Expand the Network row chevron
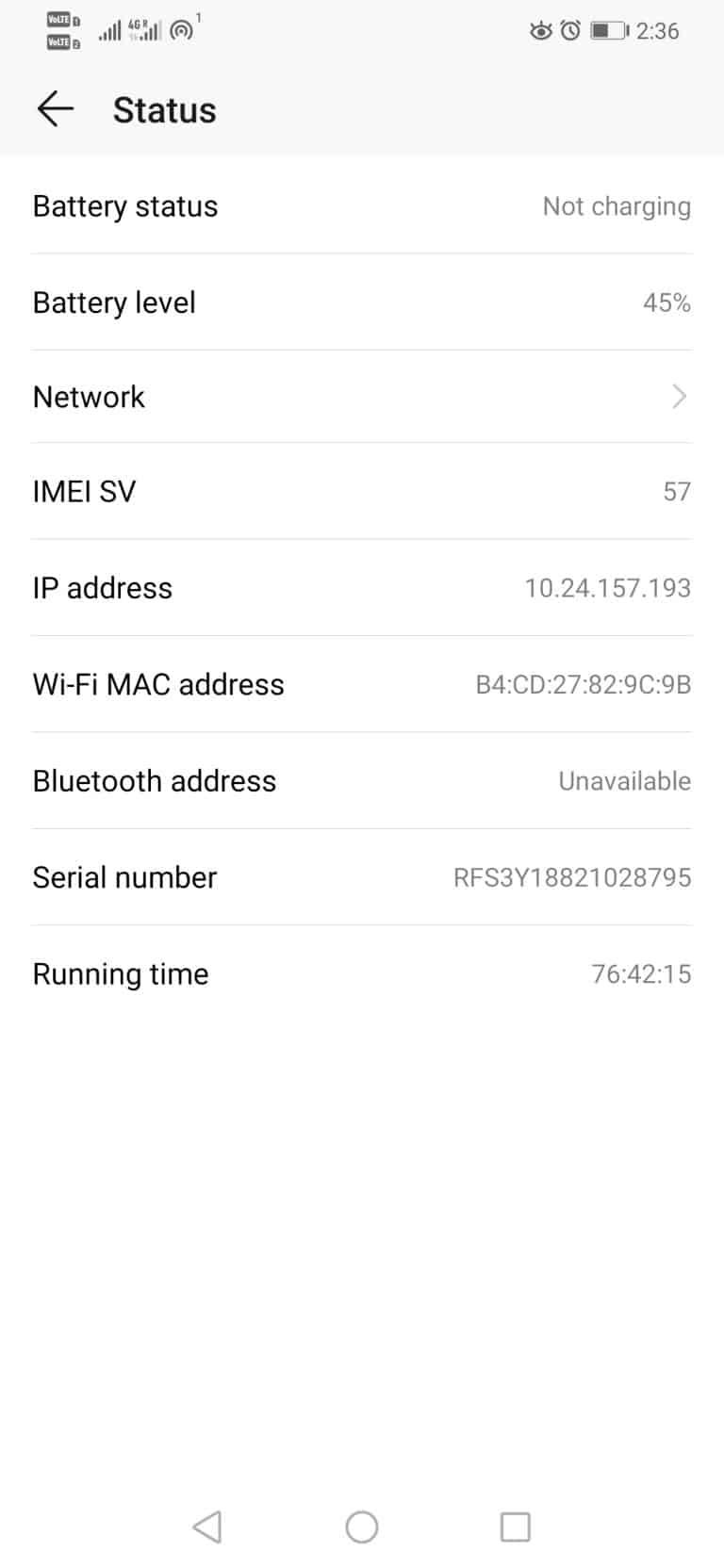Screen dimensions: 724x1568 click(x=678, y=397)
